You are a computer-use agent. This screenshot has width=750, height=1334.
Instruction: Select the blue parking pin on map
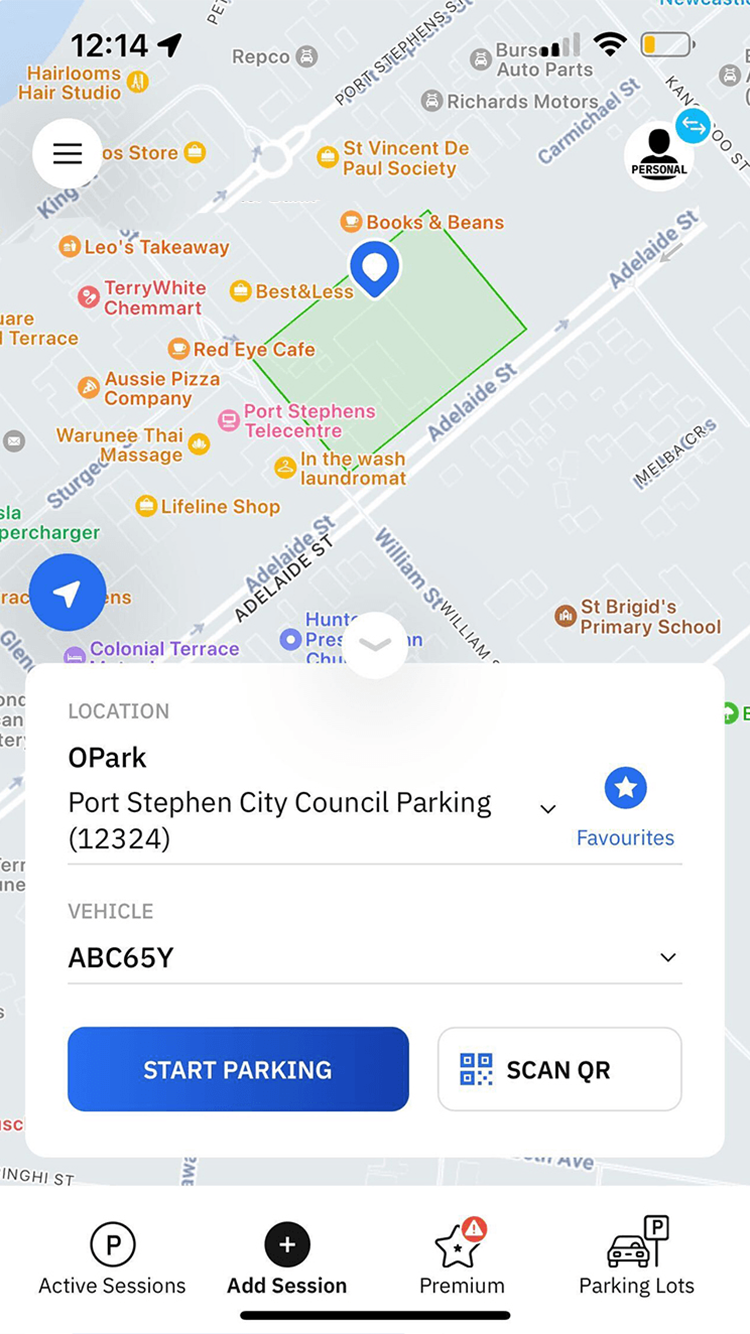(375, 267)
